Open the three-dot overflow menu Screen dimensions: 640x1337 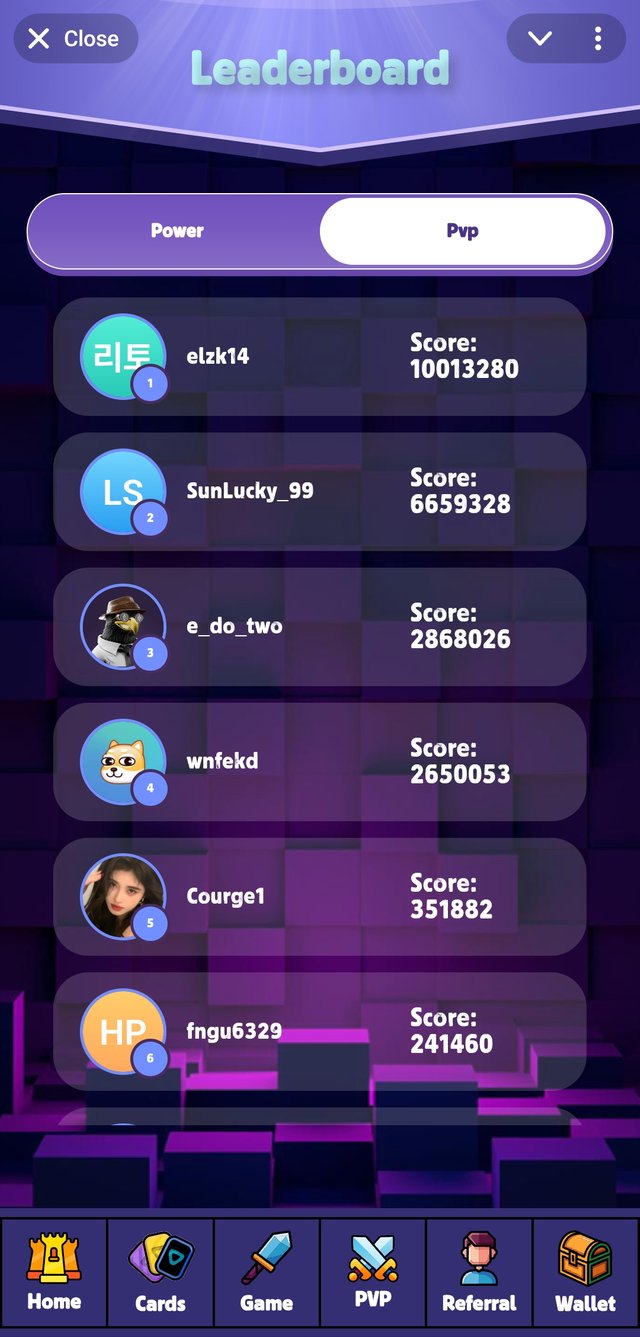pos(598,39)
